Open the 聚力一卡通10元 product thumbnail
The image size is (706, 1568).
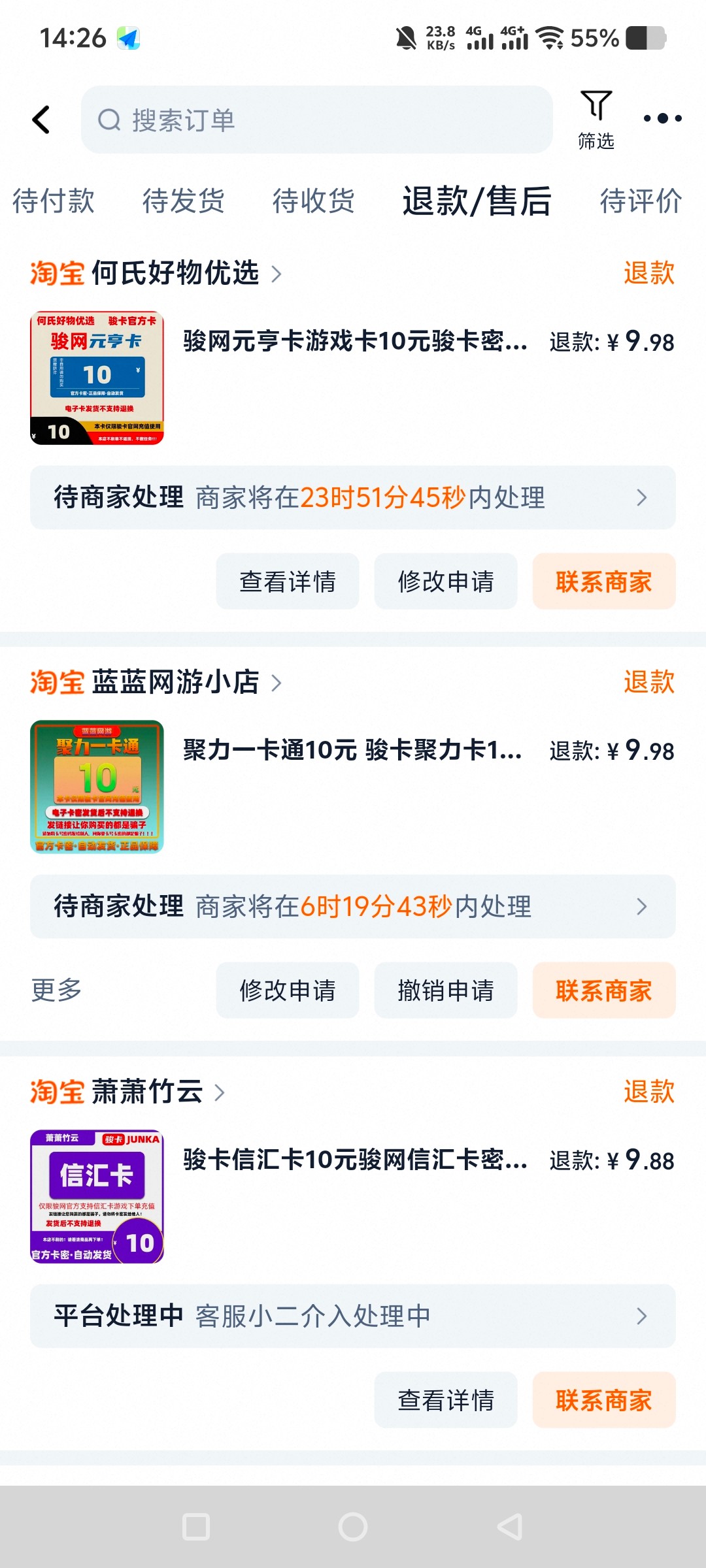[97, 787]
